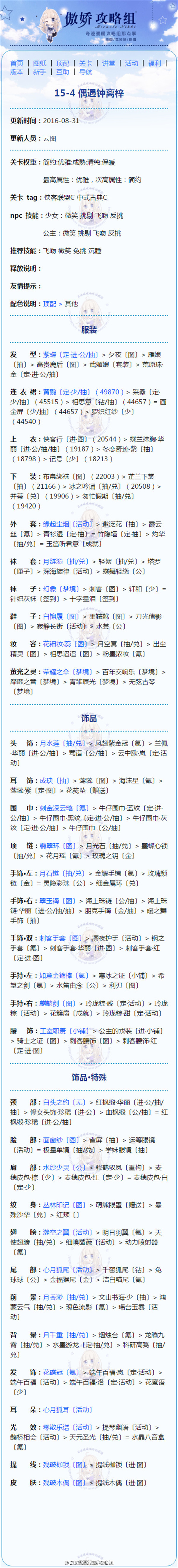Open the 黄鹂 dress item link

click(x=49, y=392)
